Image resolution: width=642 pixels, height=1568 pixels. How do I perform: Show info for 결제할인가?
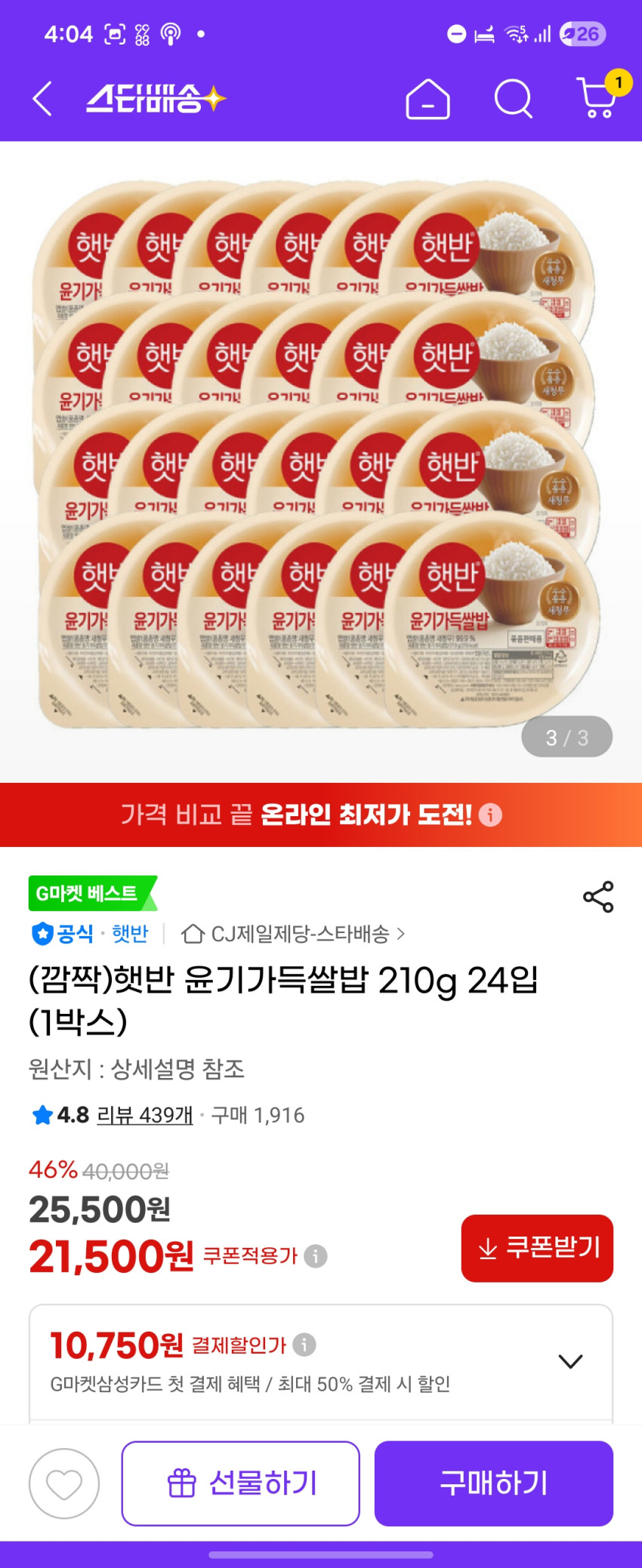click(304, 1345)
